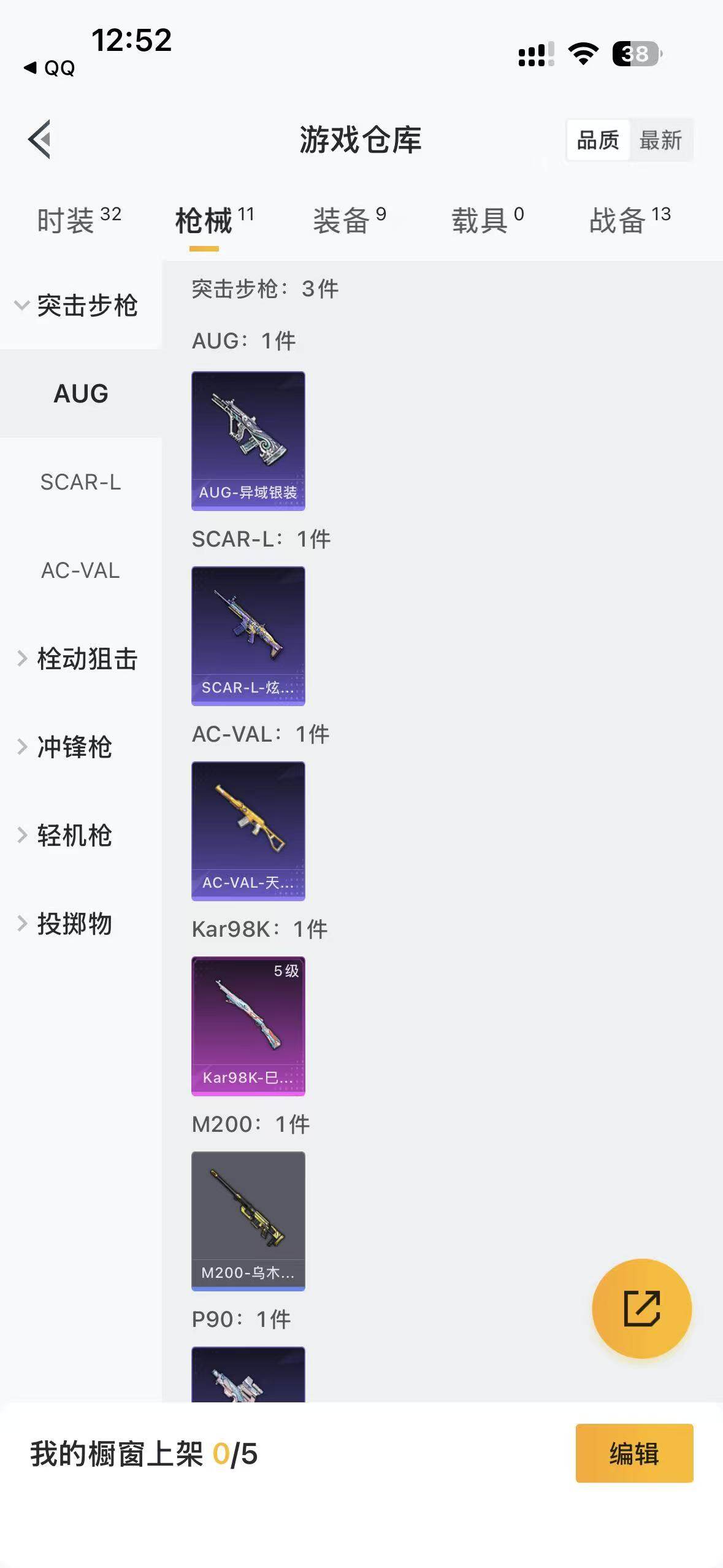Open the 载具 tab
723x1568 pixels.
tap(488, 220)
